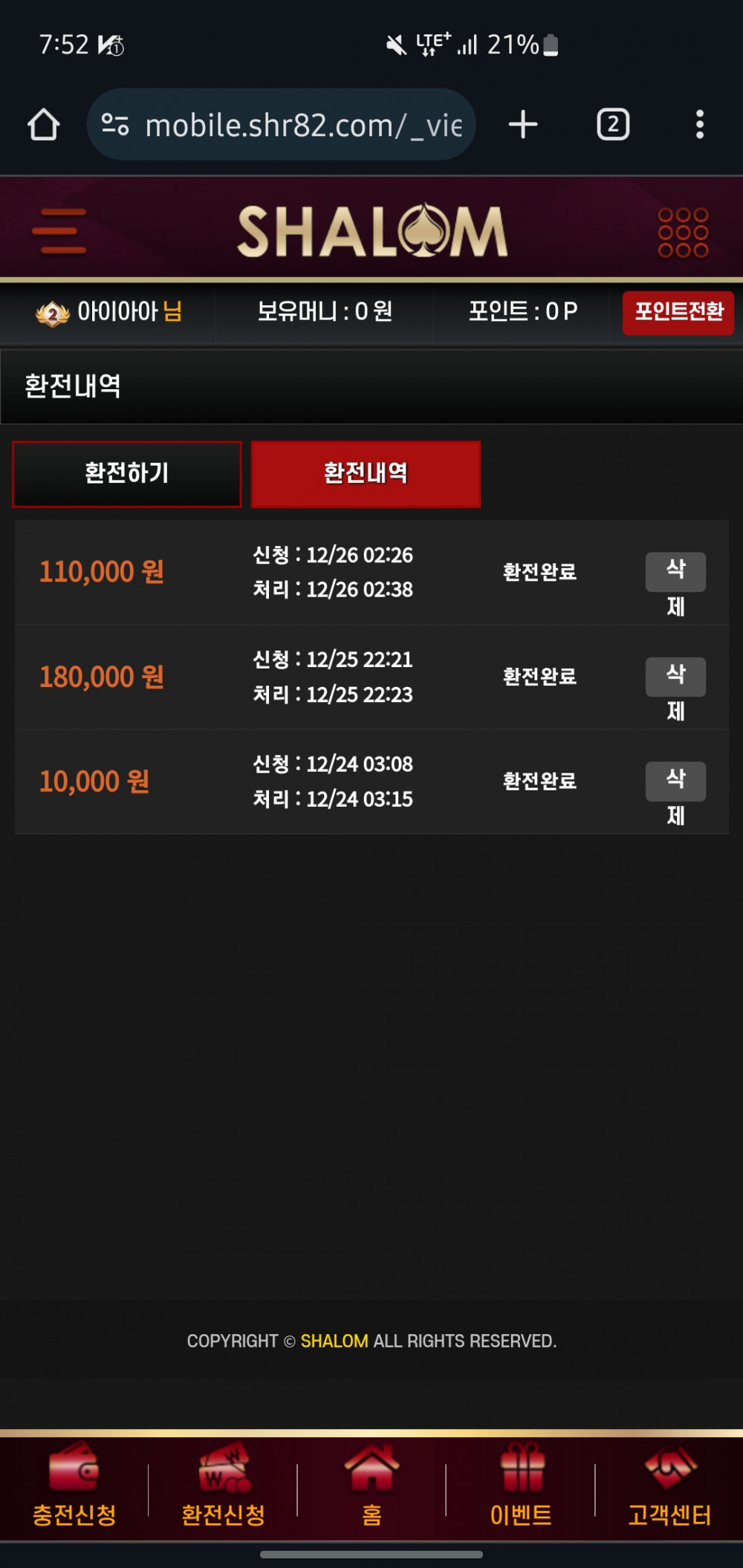
Task: Open a new browser tab
Action: pyautogui.click(x=523, y=125)
